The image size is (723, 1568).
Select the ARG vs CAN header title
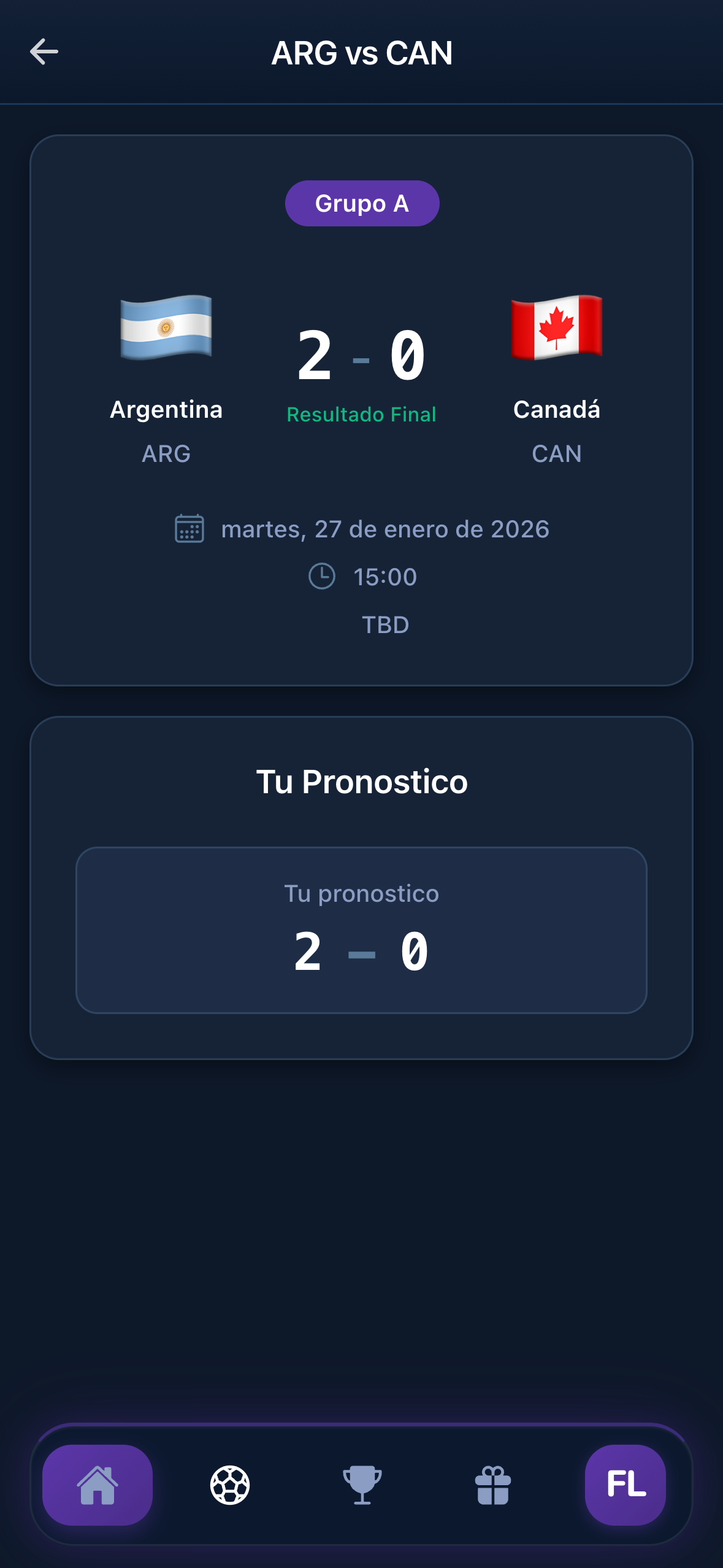[x=362, y=53]
